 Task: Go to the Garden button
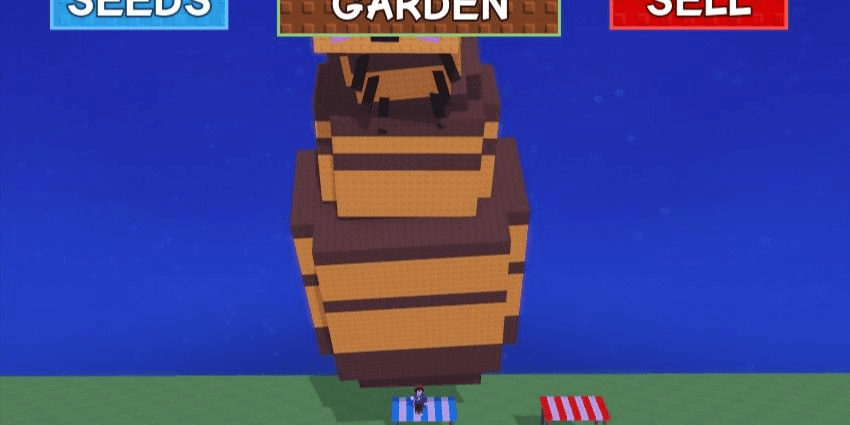pos(418,15)
